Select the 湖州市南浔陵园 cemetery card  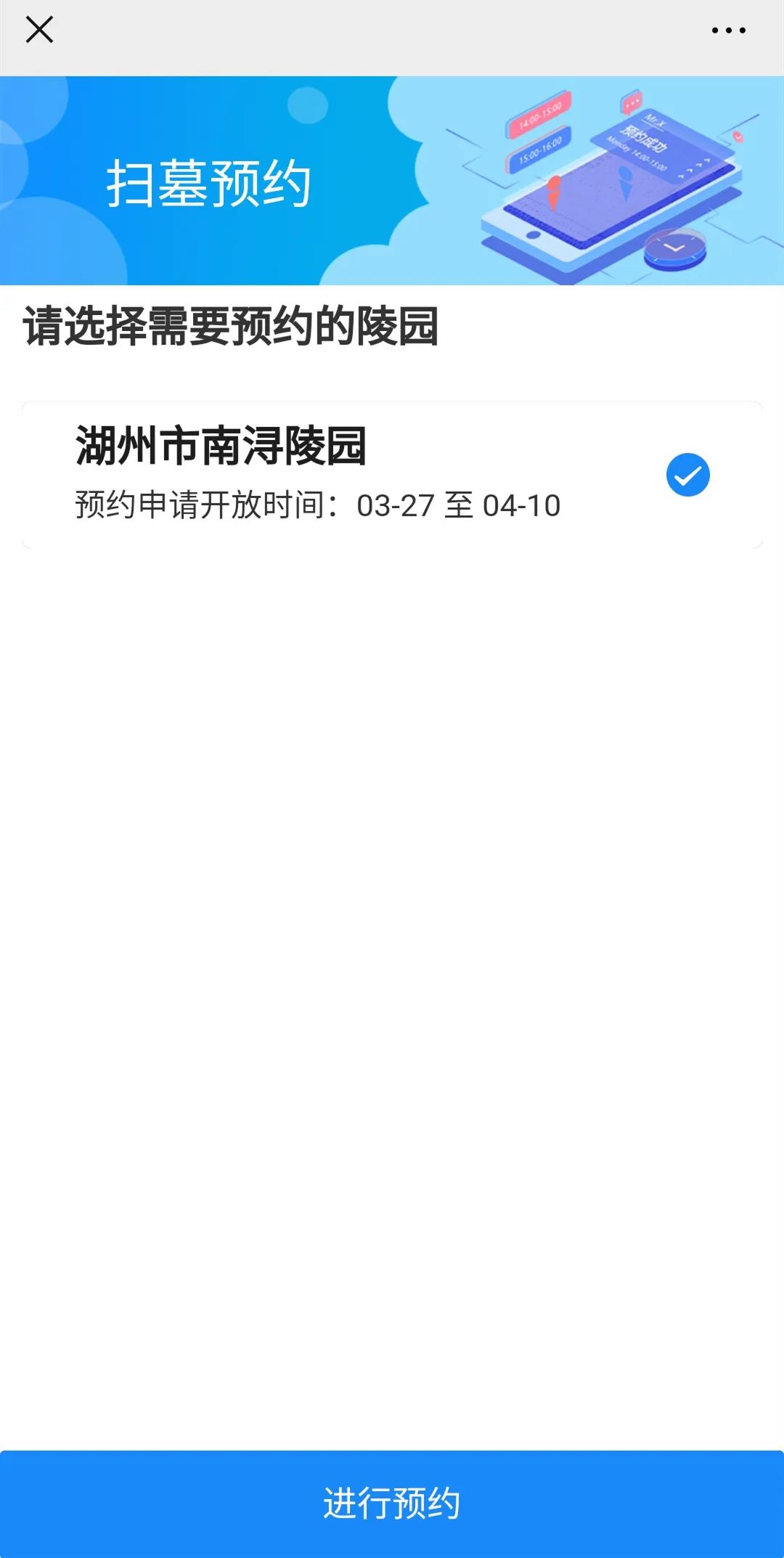tap(392, 475)
